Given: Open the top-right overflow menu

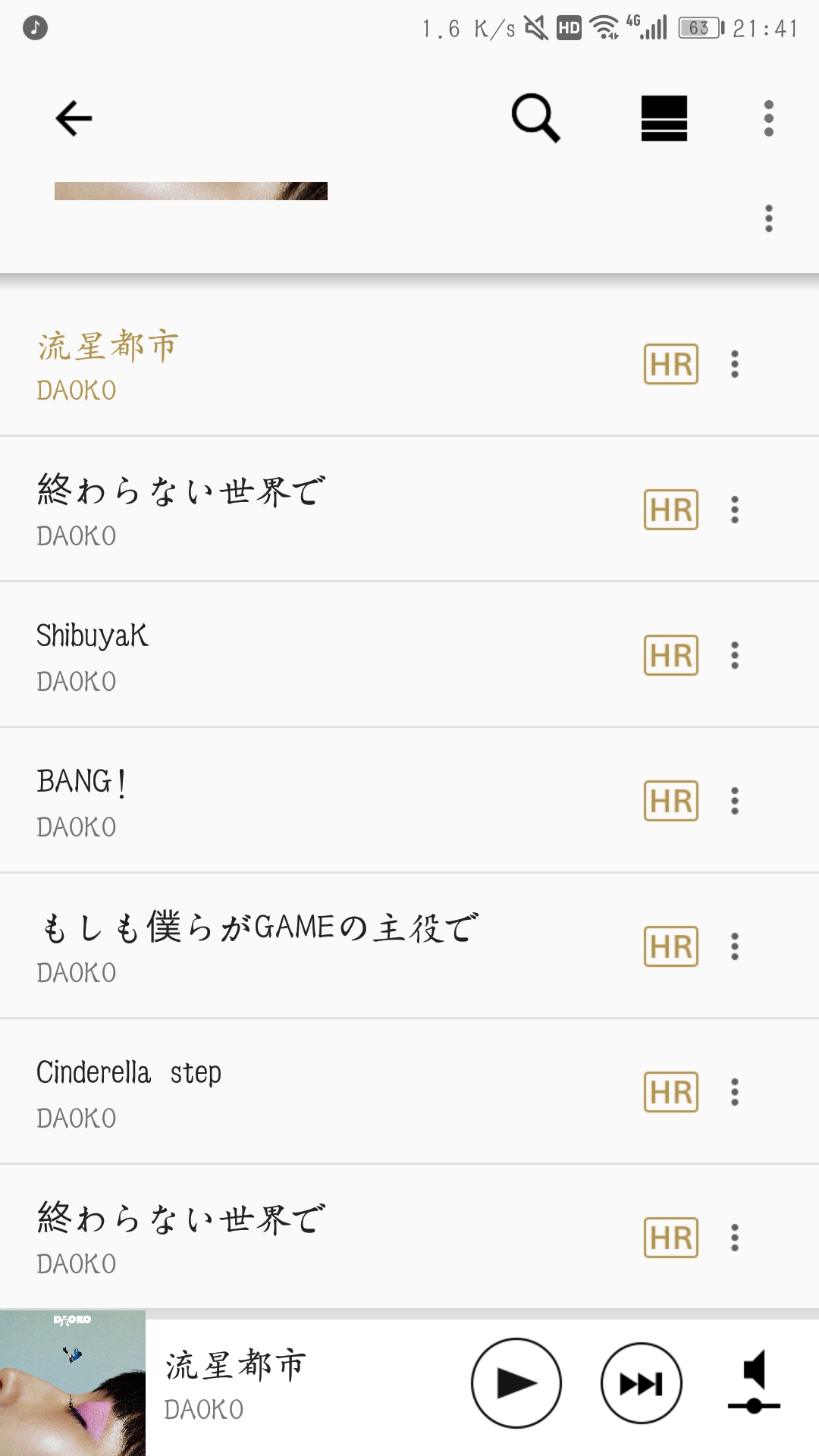Looking at the screenshot, I should tap(767, 118).
